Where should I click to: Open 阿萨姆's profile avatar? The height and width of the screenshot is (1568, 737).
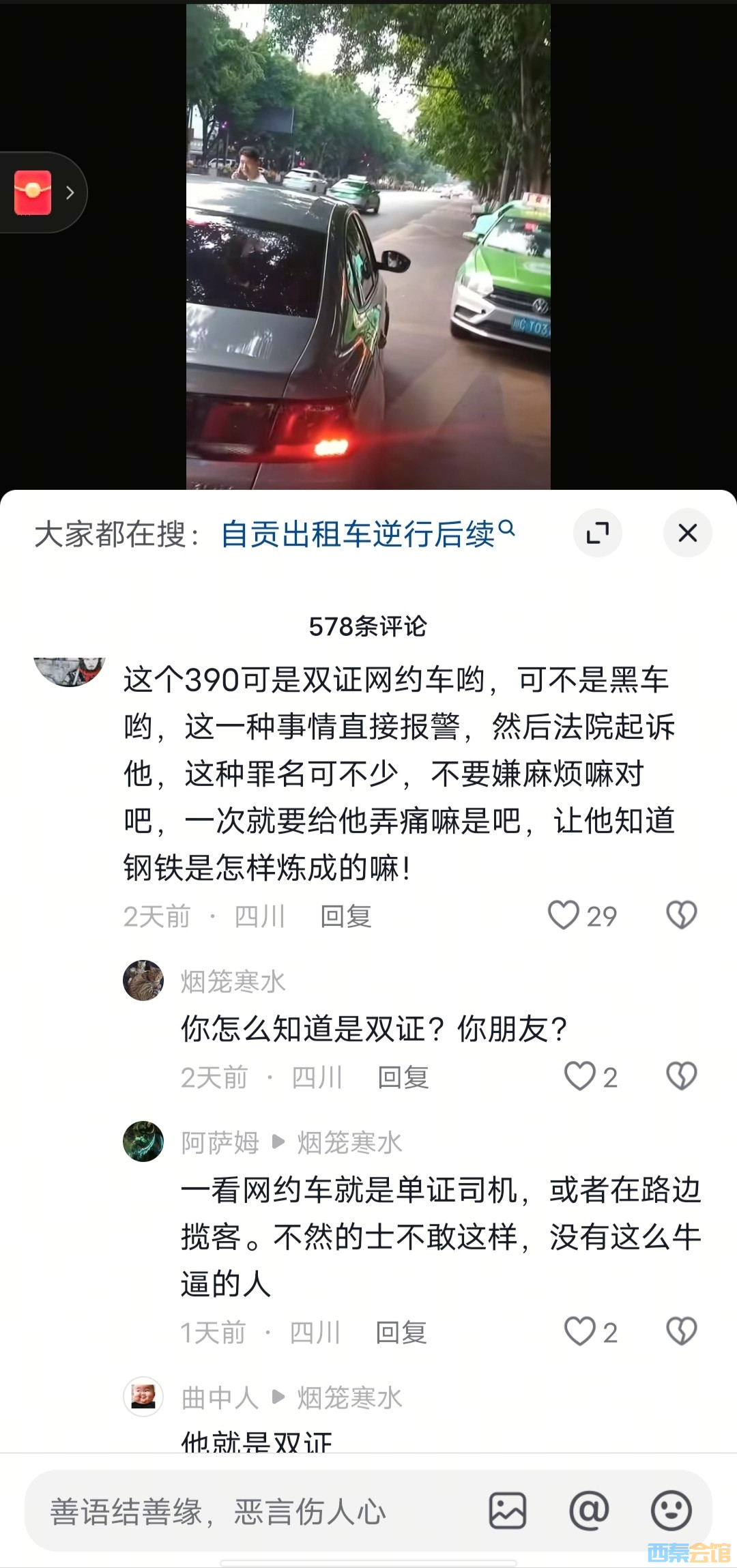tap(143, 1142)
